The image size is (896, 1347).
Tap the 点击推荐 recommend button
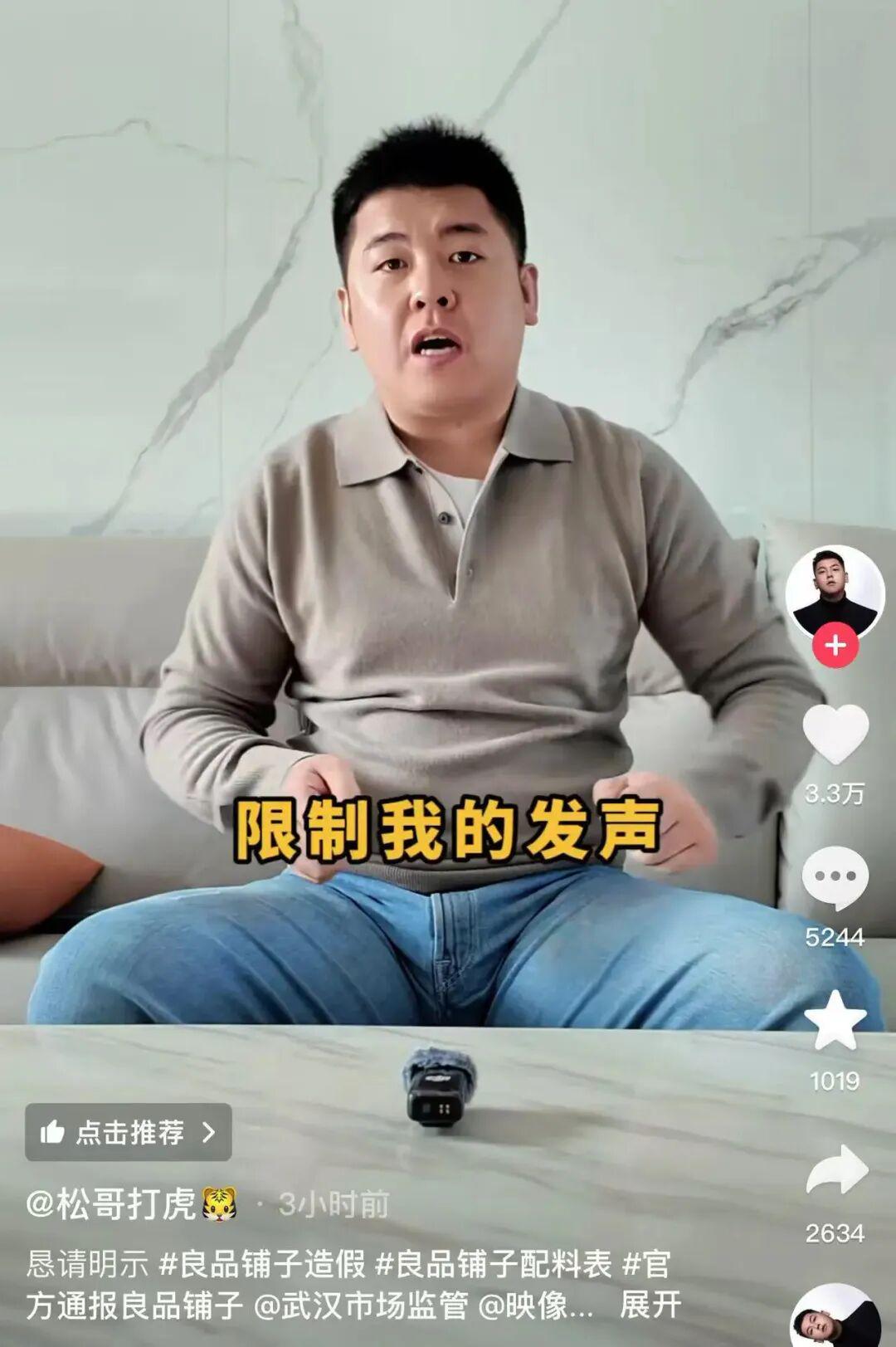[x=129, y=1132]
